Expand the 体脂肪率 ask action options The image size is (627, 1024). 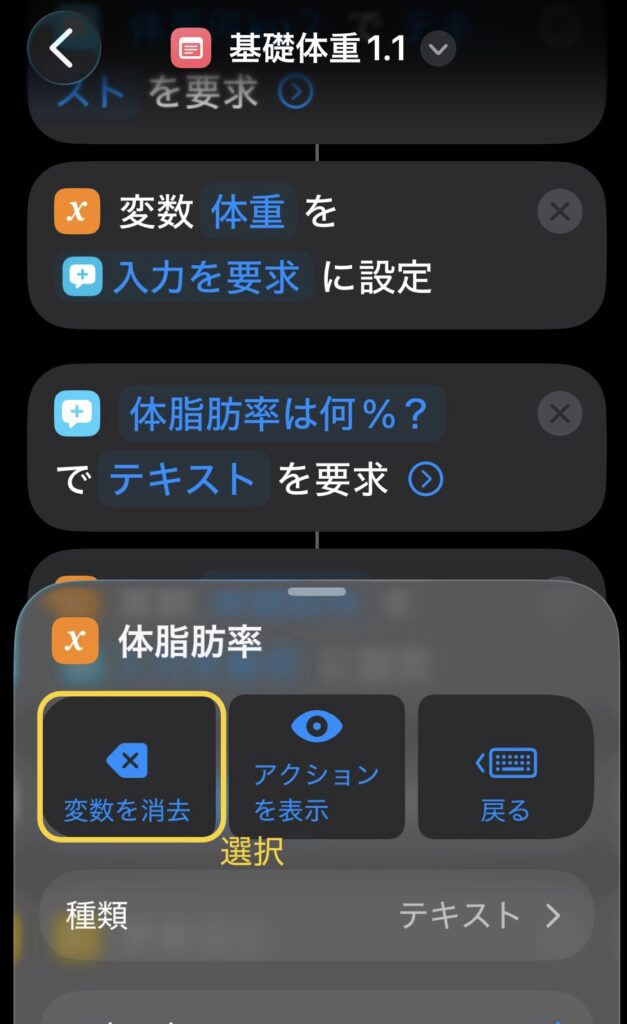click(x=425, y=481)
